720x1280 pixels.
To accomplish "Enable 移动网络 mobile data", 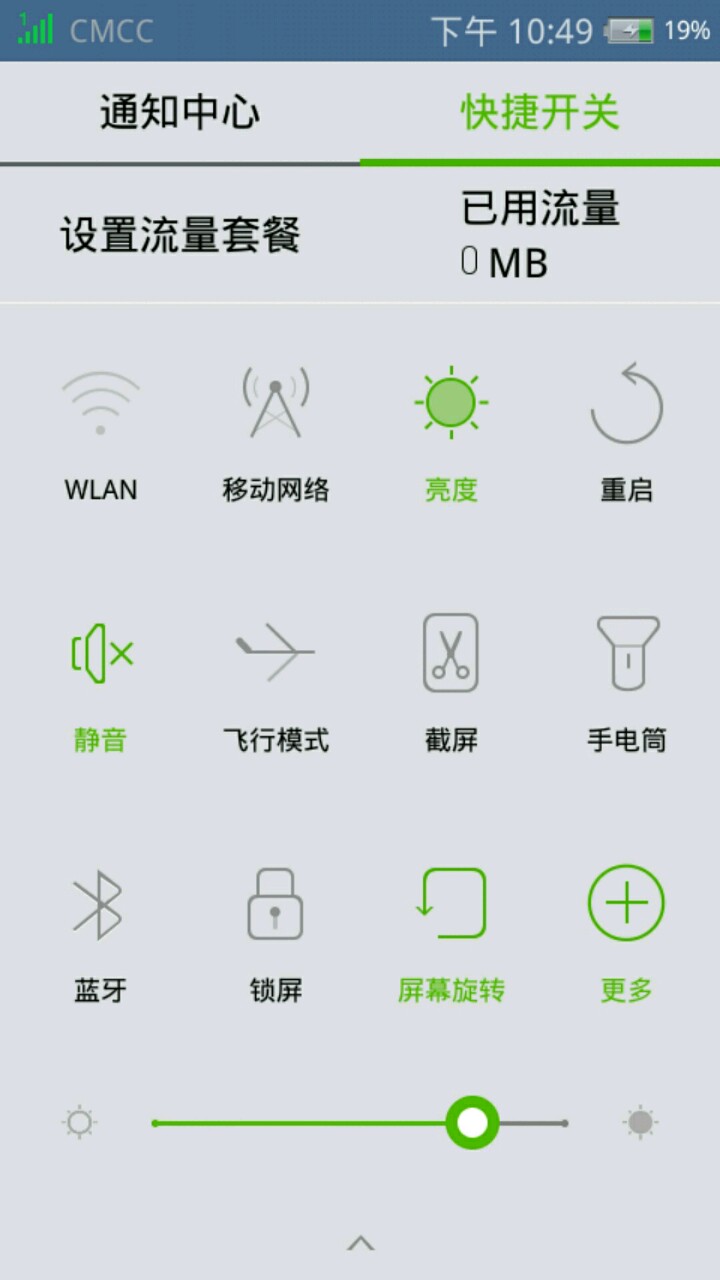I will coord(275,430).
